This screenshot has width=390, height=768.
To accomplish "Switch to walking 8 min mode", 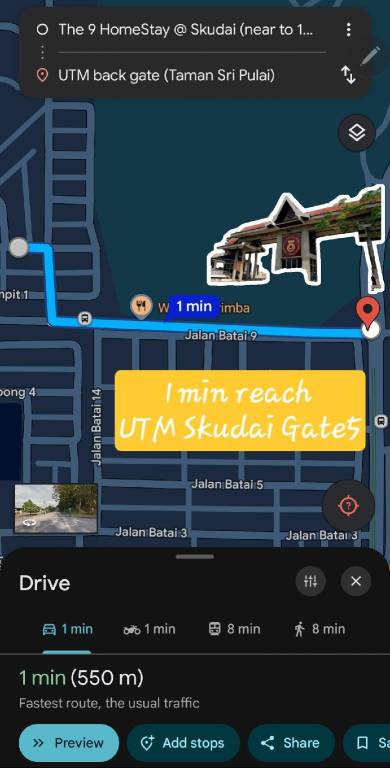I will [x=319, y=629].
